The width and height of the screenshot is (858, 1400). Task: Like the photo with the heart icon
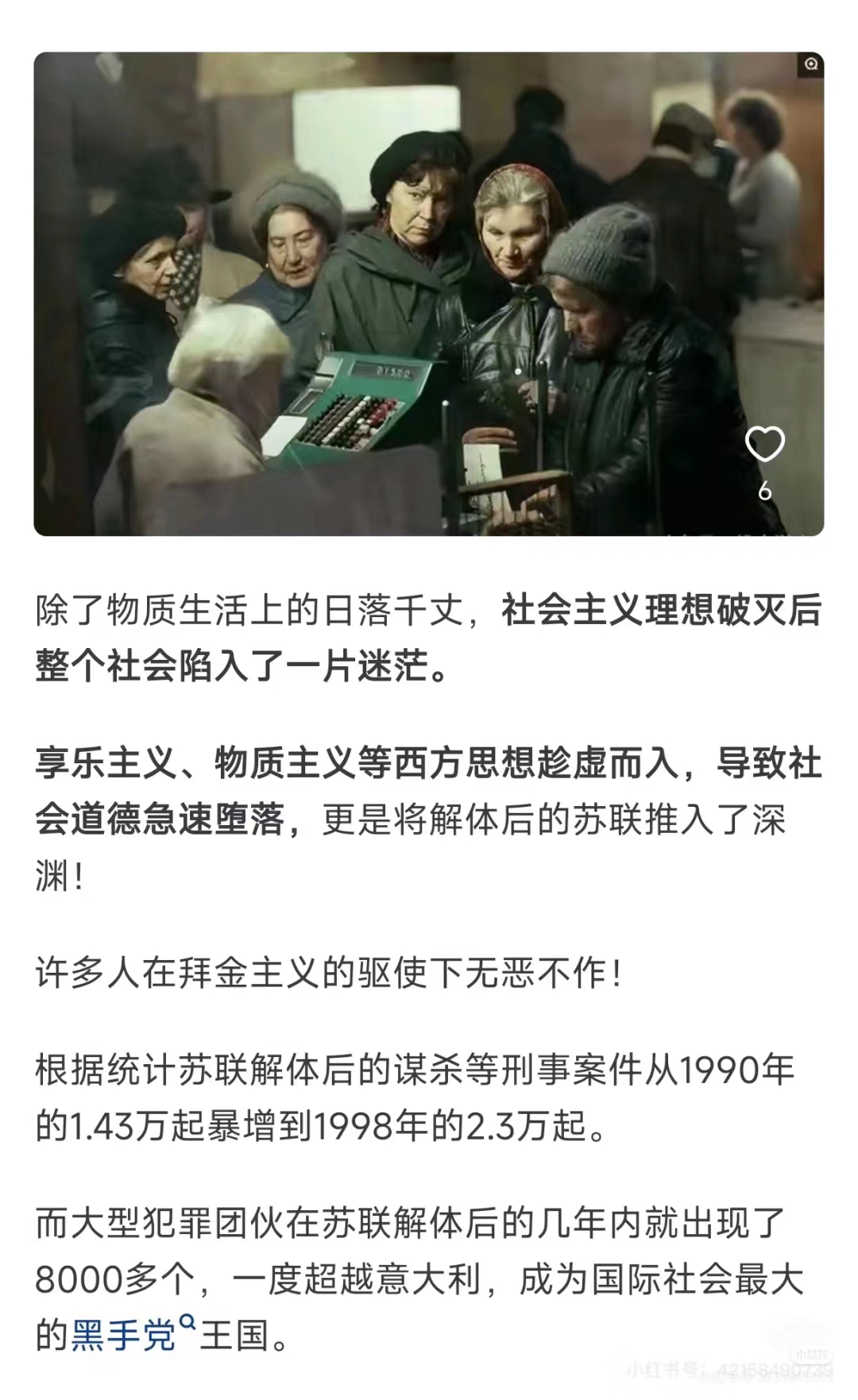pos(764,445)
